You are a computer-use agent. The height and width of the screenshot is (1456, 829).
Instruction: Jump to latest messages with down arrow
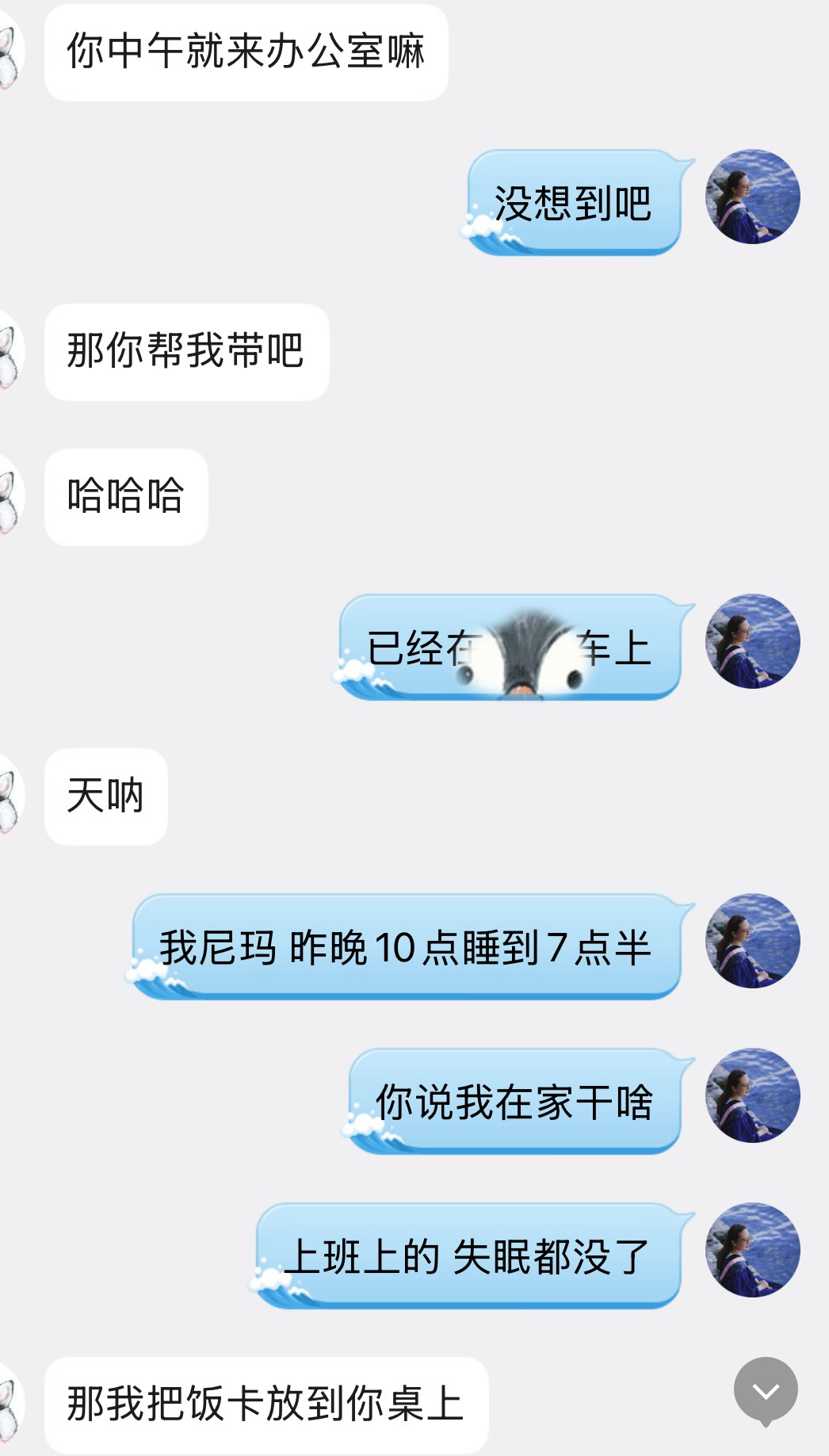point(766,1391)
